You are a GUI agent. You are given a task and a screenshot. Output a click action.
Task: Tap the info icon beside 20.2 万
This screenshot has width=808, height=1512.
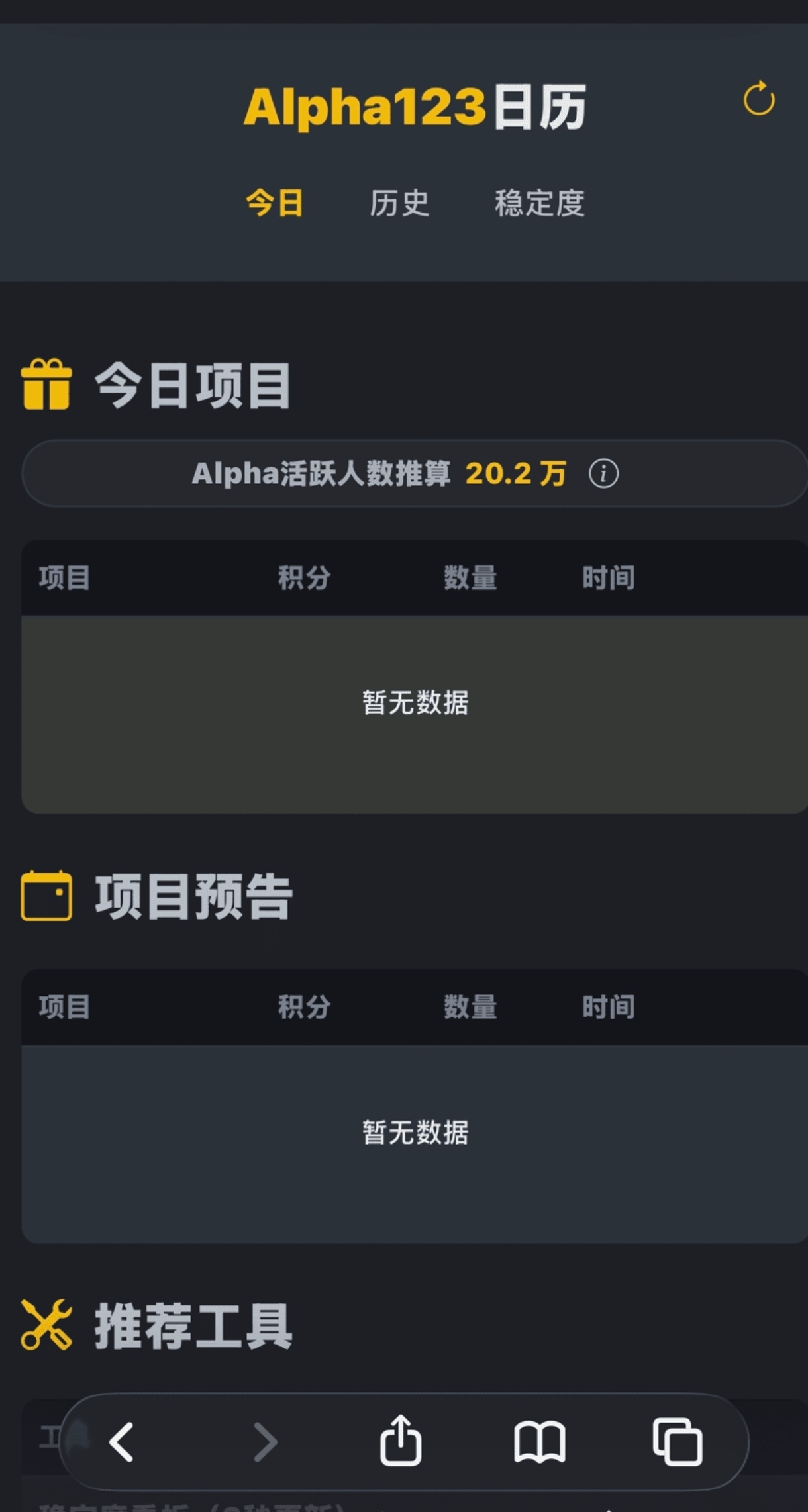coord(603,474)
